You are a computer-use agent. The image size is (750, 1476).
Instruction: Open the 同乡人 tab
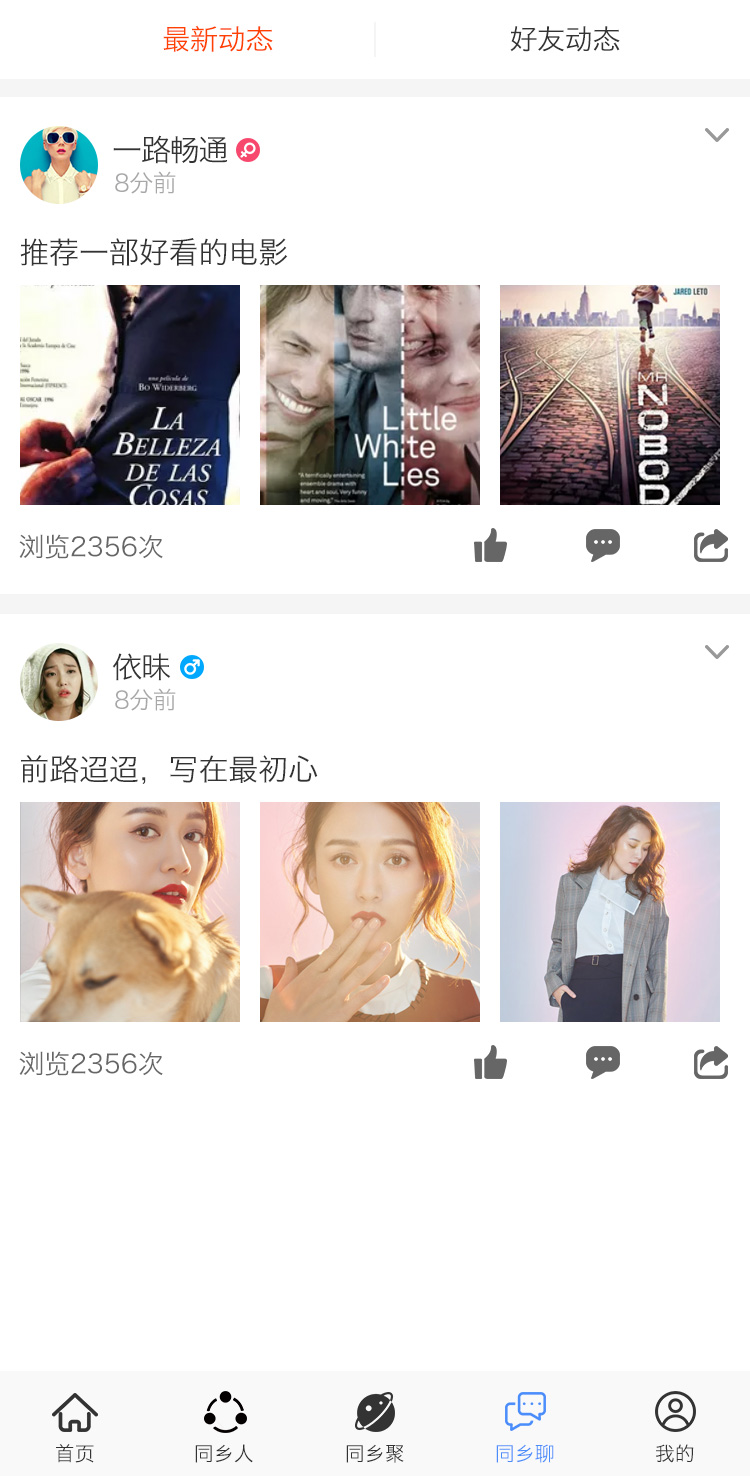tap(225, 1427)
